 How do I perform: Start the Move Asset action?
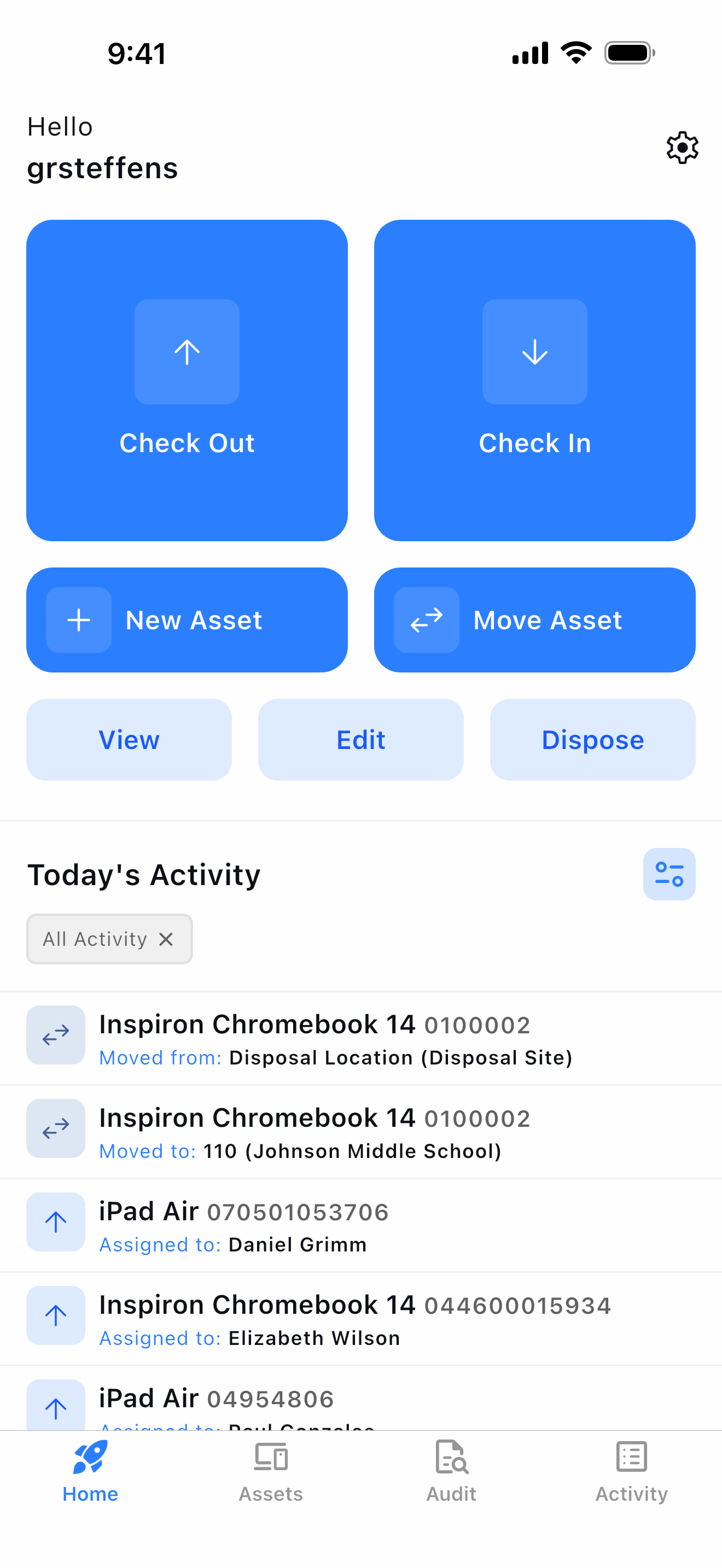[x=534, y=619]
